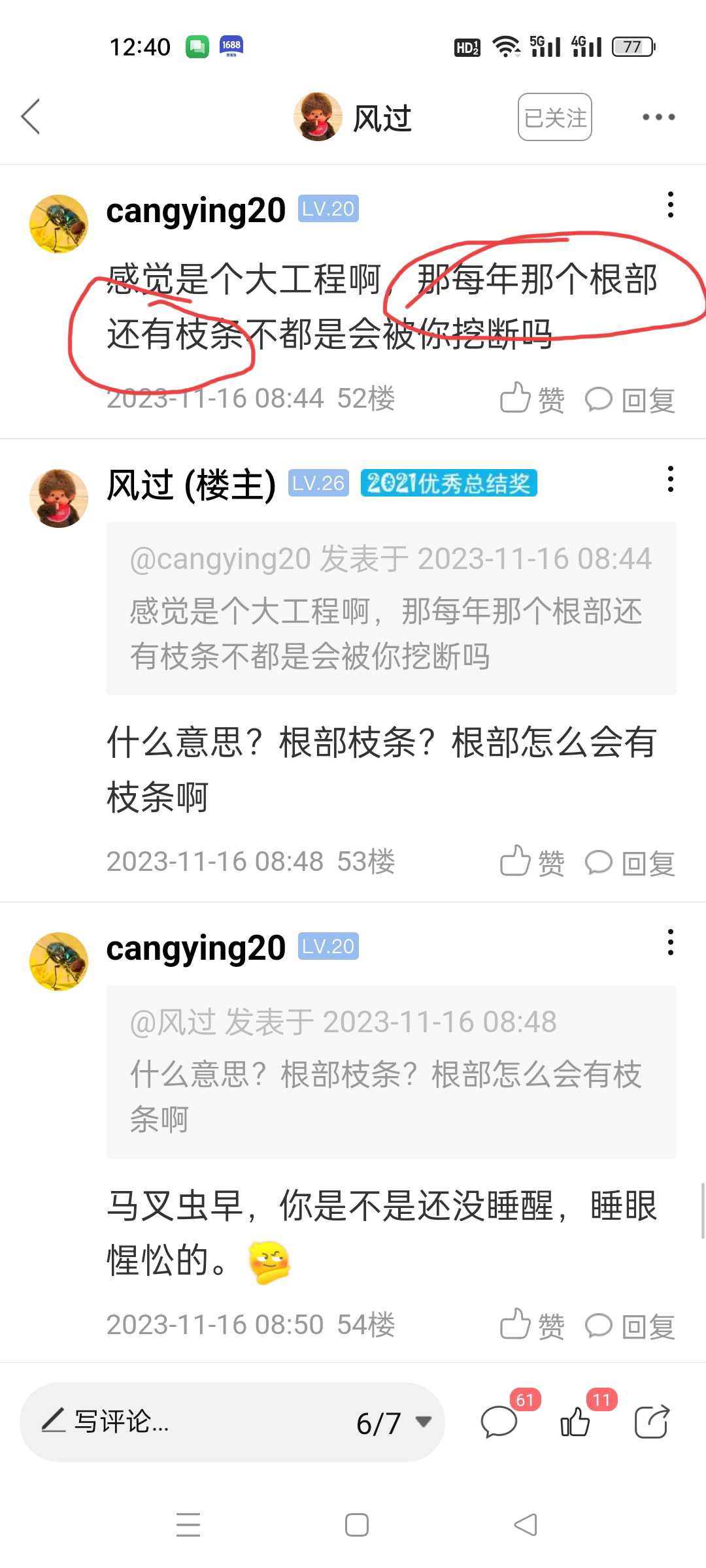
Task: Go back using the top-left arrow
Action: pyautogui.click(x=31, y=117)
